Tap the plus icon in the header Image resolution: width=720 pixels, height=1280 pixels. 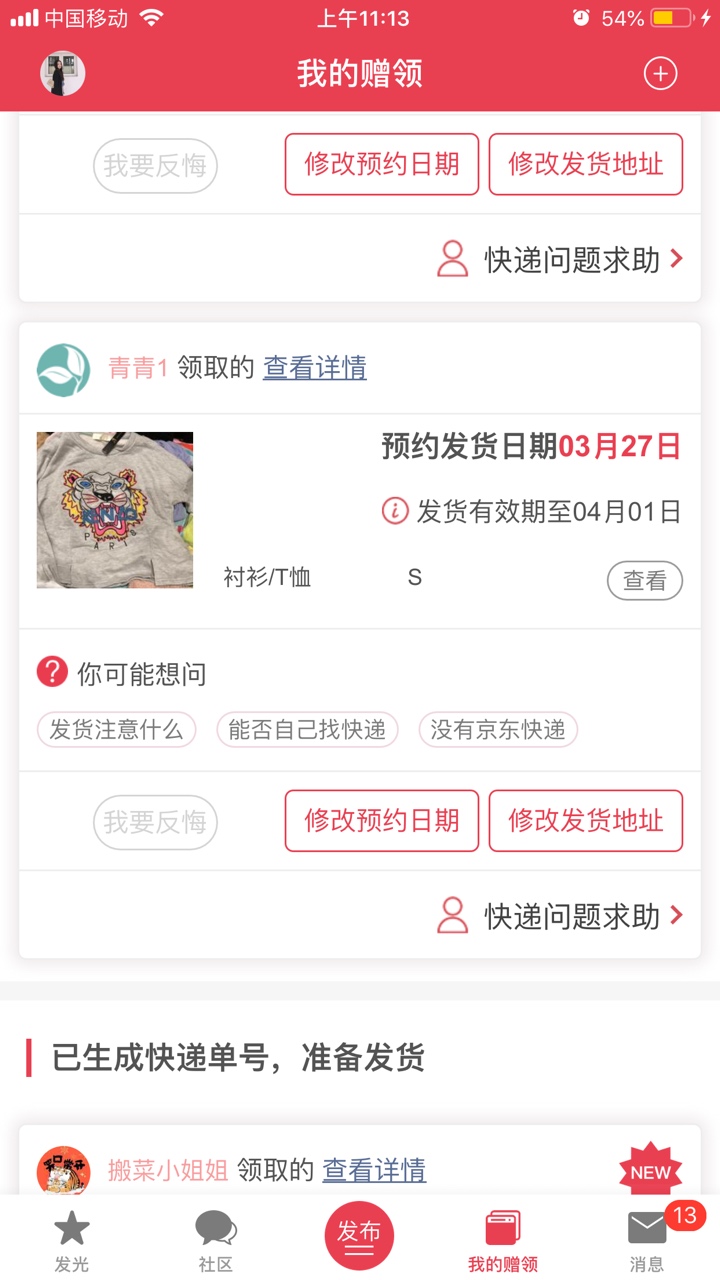point(660,73)
